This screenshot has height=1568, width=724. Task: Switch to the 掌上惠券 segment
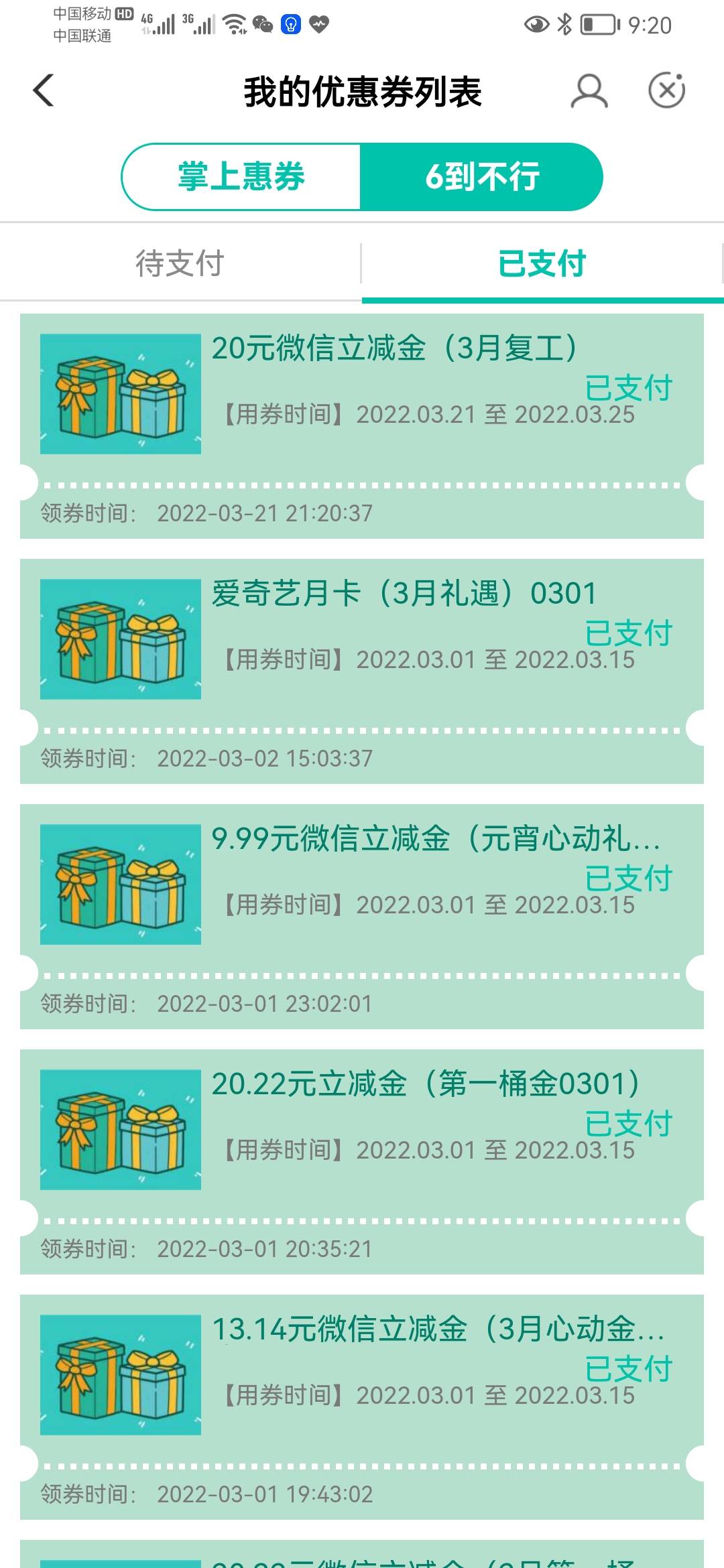click(x=241, y=177)
